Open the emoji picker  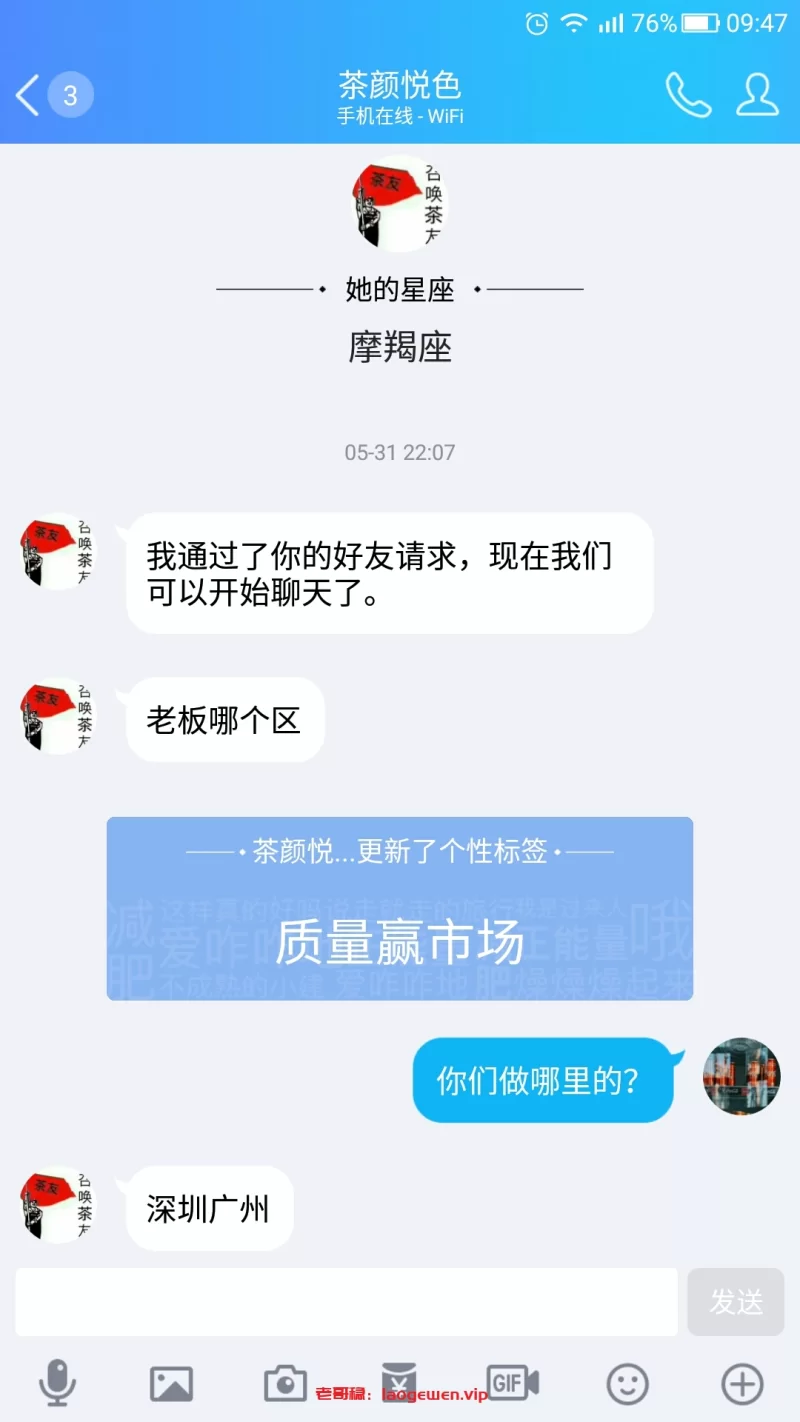[627, 1384]
